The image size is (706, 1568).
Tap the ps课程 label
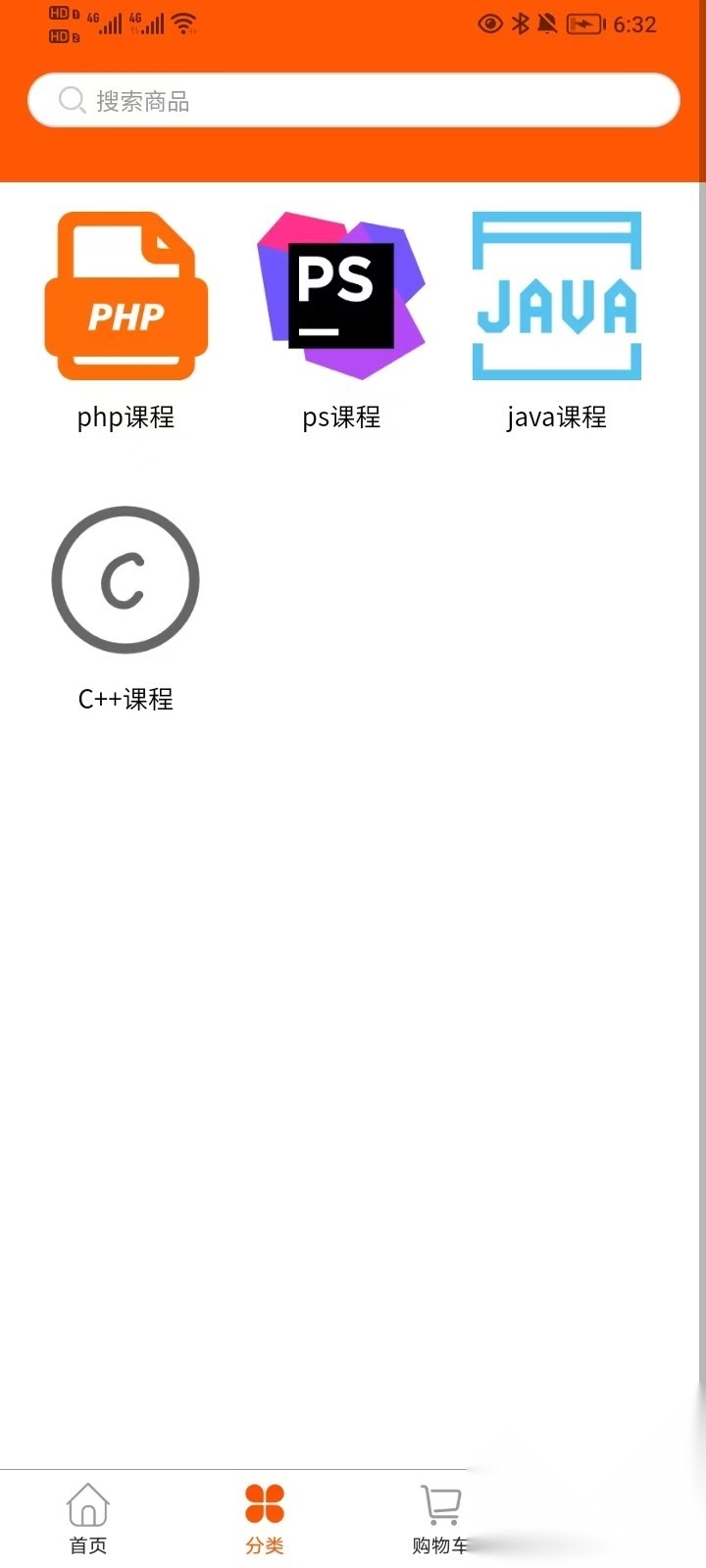[340, 416]
